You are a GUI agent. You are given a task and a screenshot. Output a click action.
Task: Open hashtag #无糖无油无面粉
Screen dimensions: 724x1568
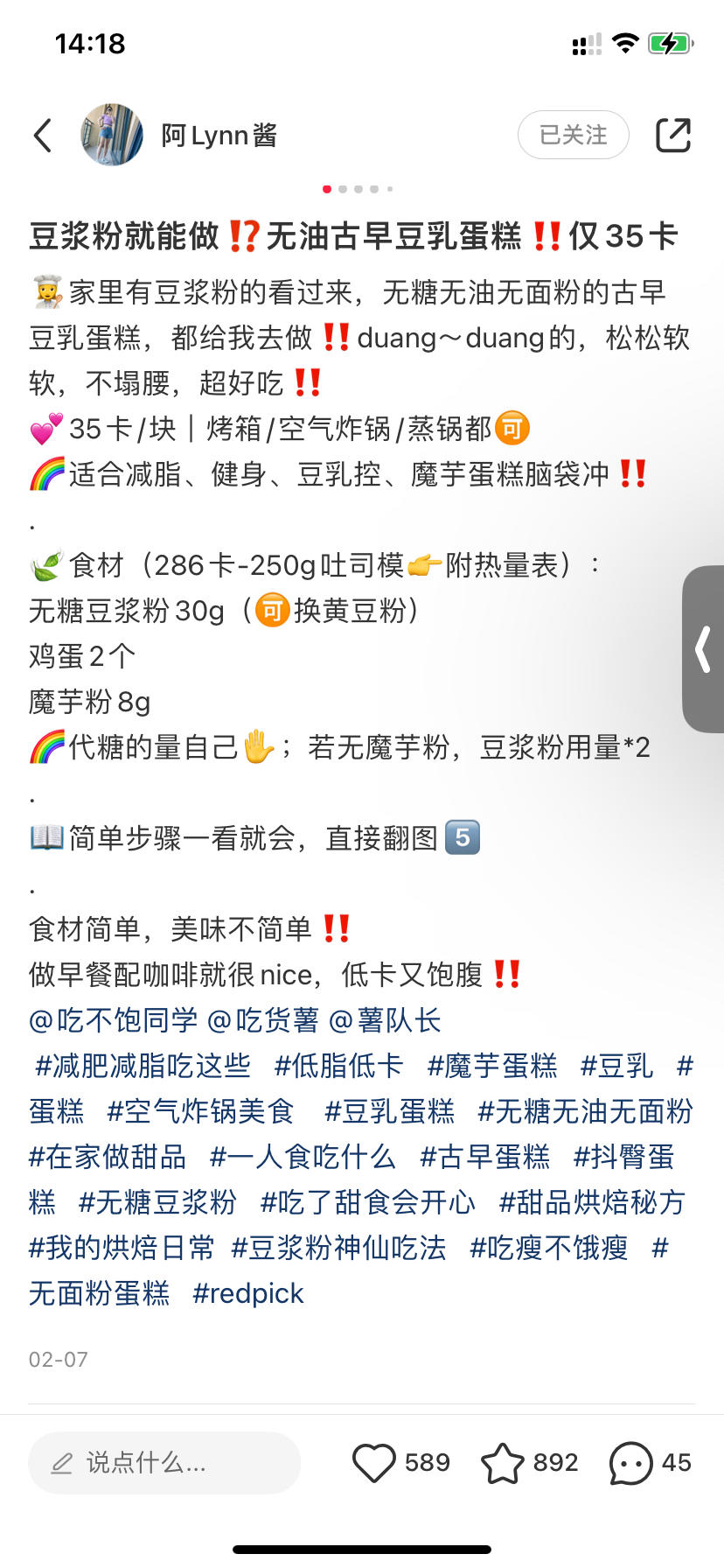[x=585, y=1111]
